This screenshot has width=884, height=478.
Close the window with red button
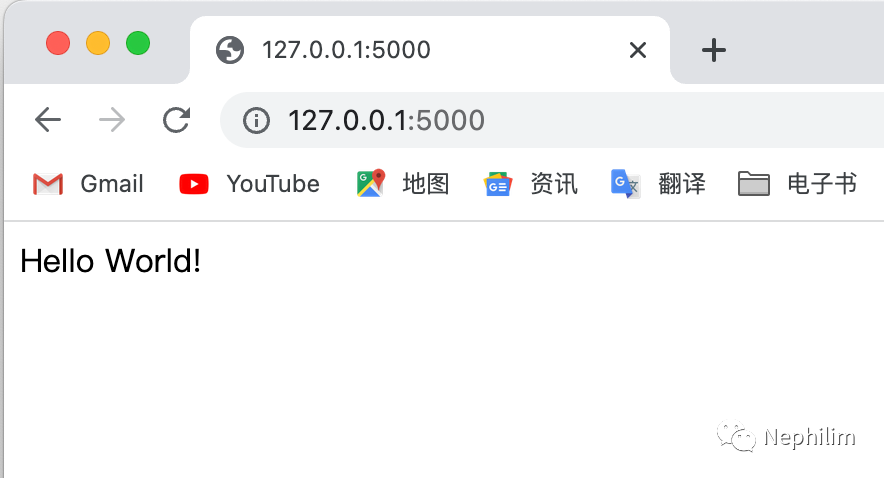coord(58,43)
